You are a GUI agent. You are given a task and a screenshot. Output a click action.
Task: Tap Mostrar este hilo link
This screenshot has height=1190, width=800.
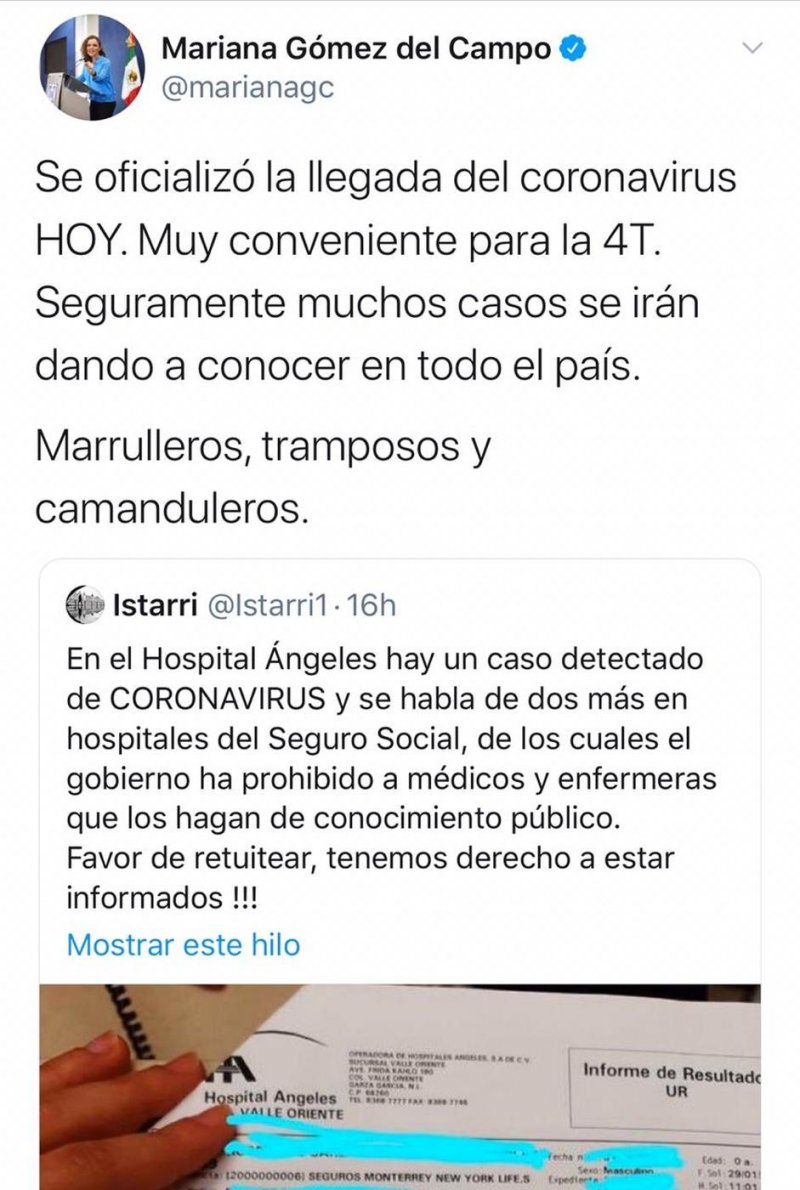[183, 944]
